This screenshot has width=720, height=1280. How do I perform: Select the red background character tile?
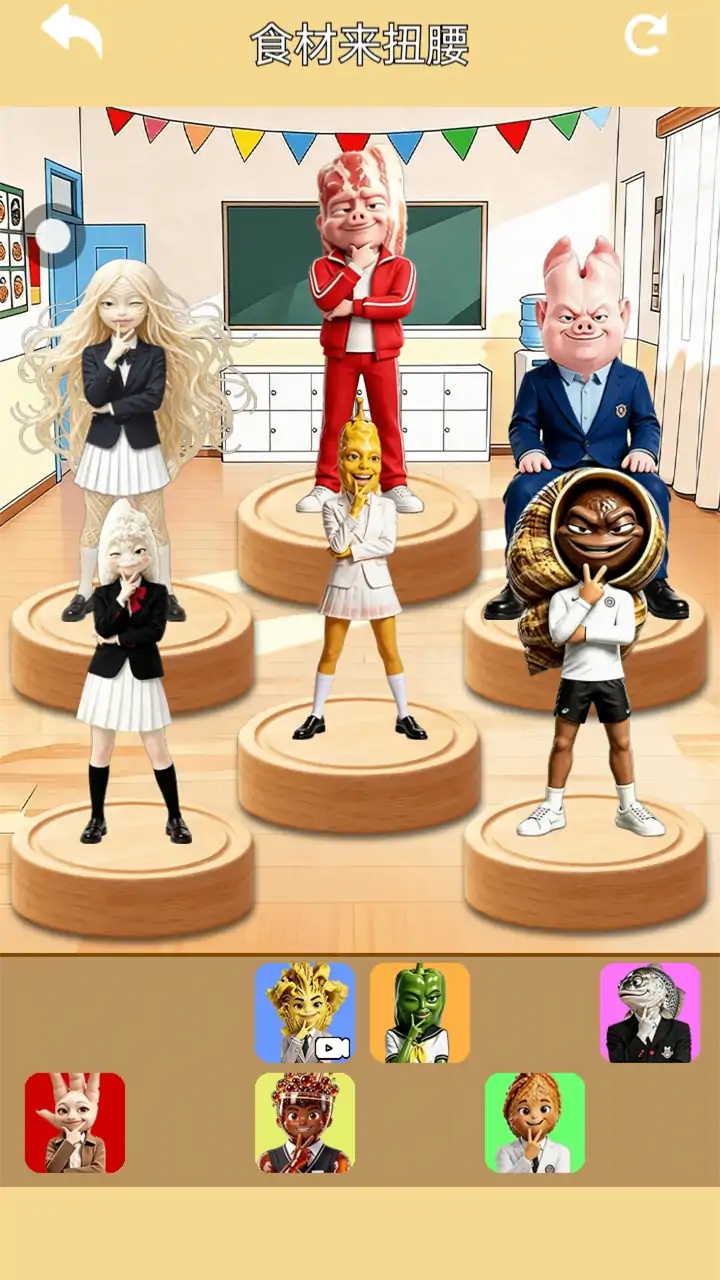tap(75, 1122)
